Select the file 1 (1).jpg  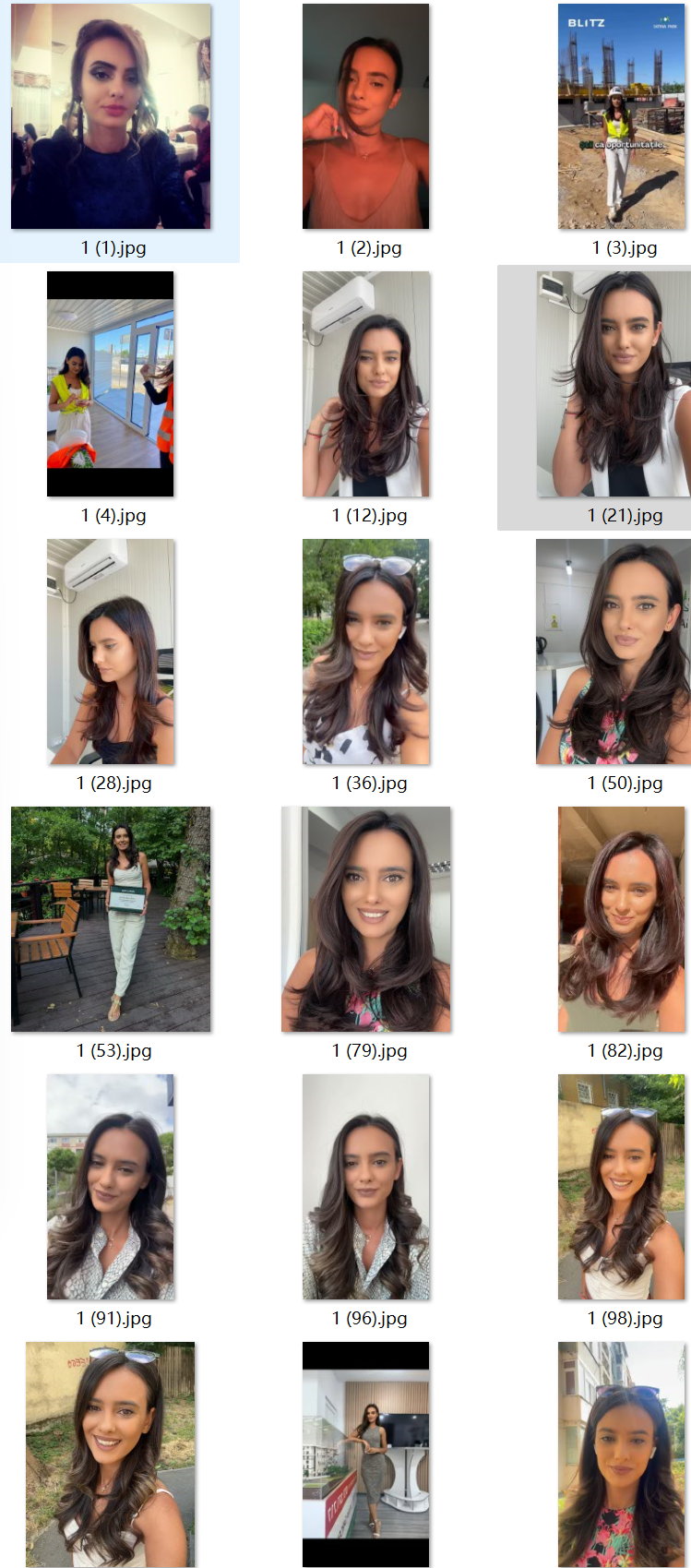coord(111,116)
